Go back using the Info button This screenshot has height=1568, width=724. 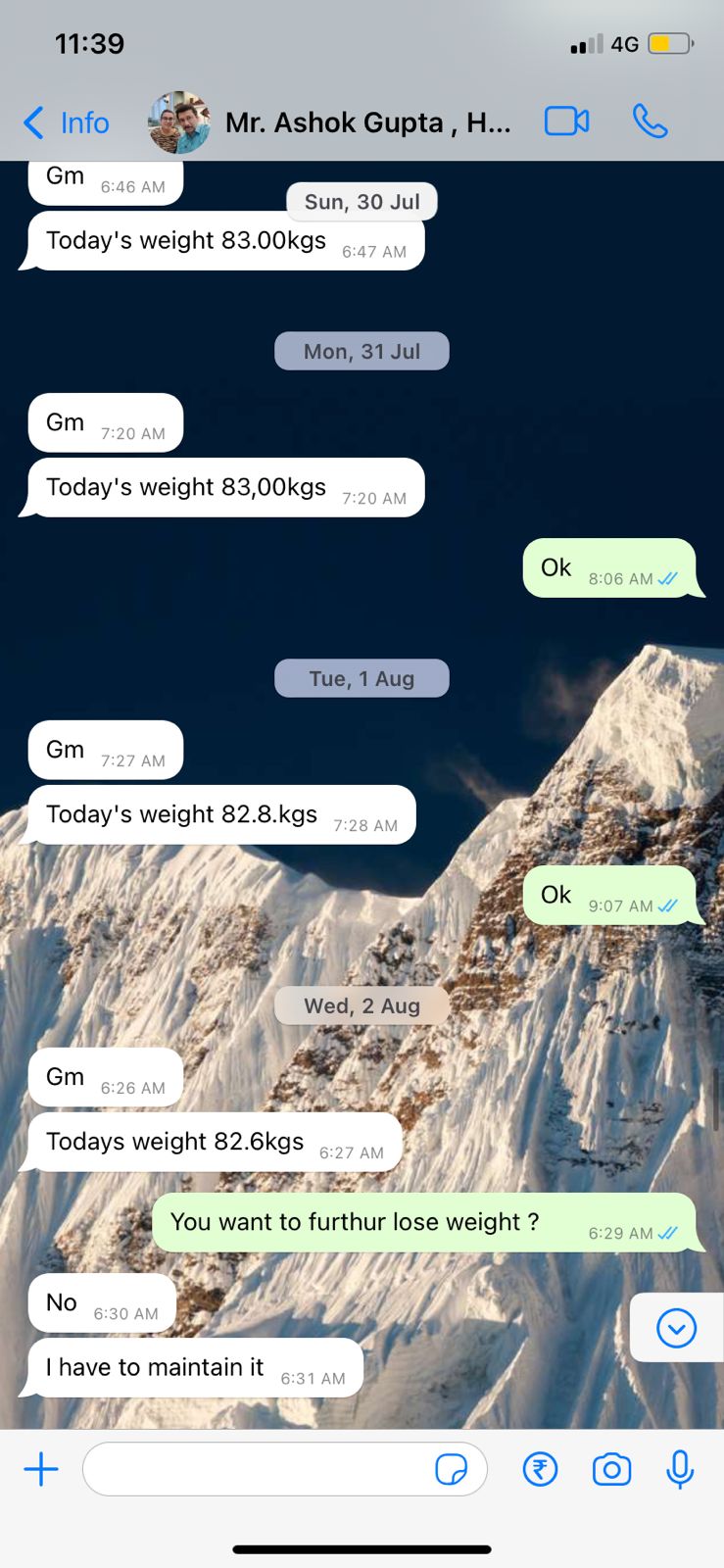click(66, 122)
